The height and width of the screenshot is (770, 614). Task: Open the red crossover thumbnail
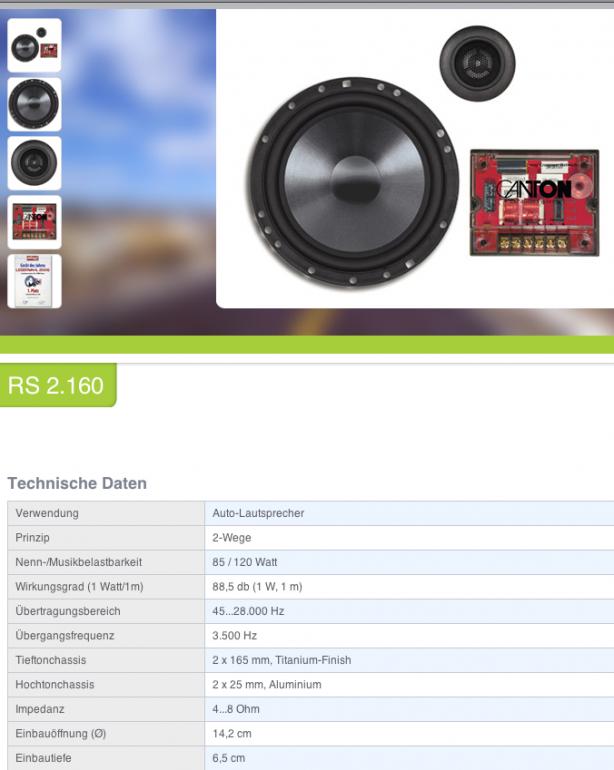tap(35, 222)
